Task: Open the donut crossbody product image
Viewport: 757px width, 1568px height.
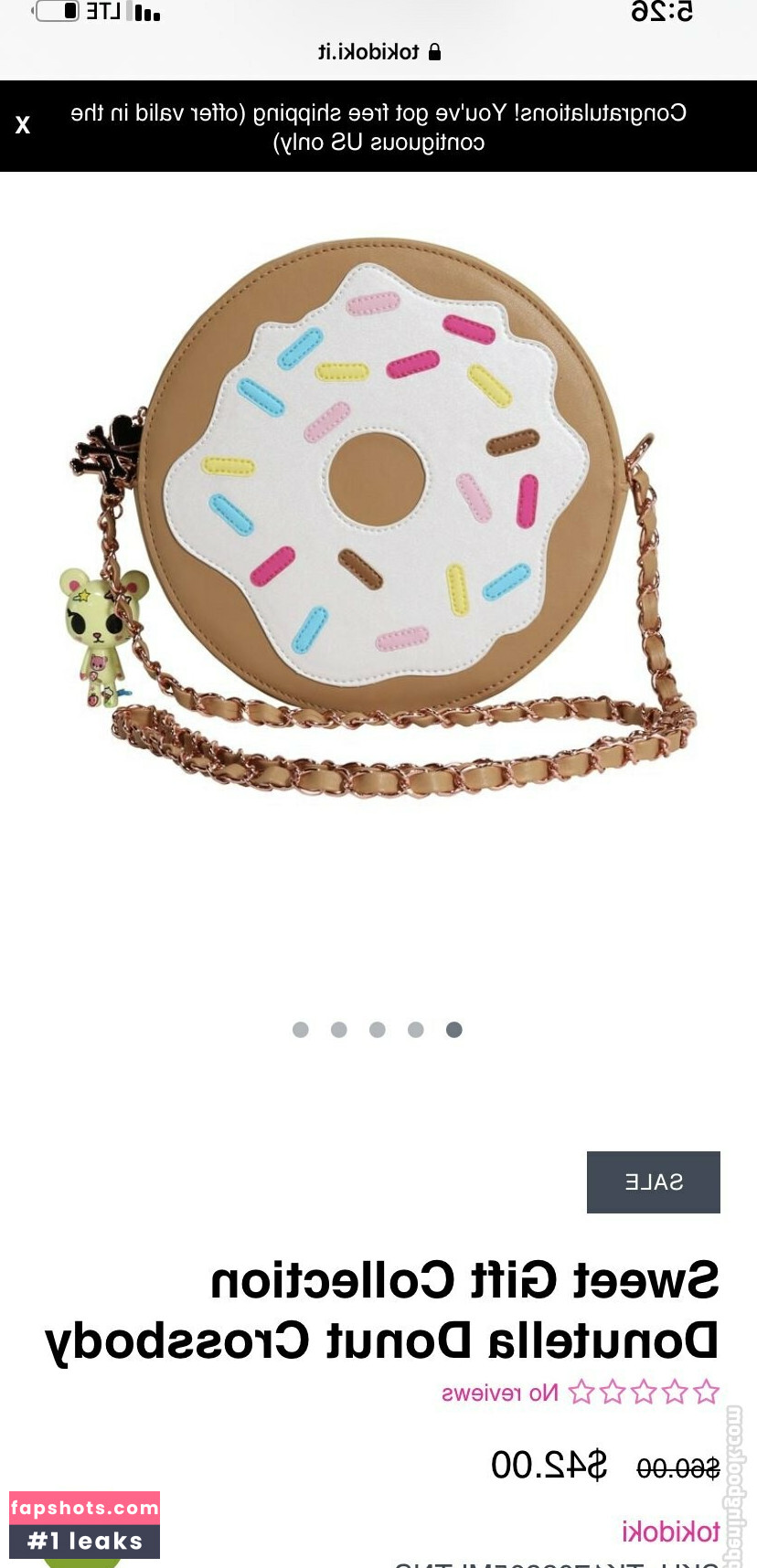Action: [x=378, y=512]
